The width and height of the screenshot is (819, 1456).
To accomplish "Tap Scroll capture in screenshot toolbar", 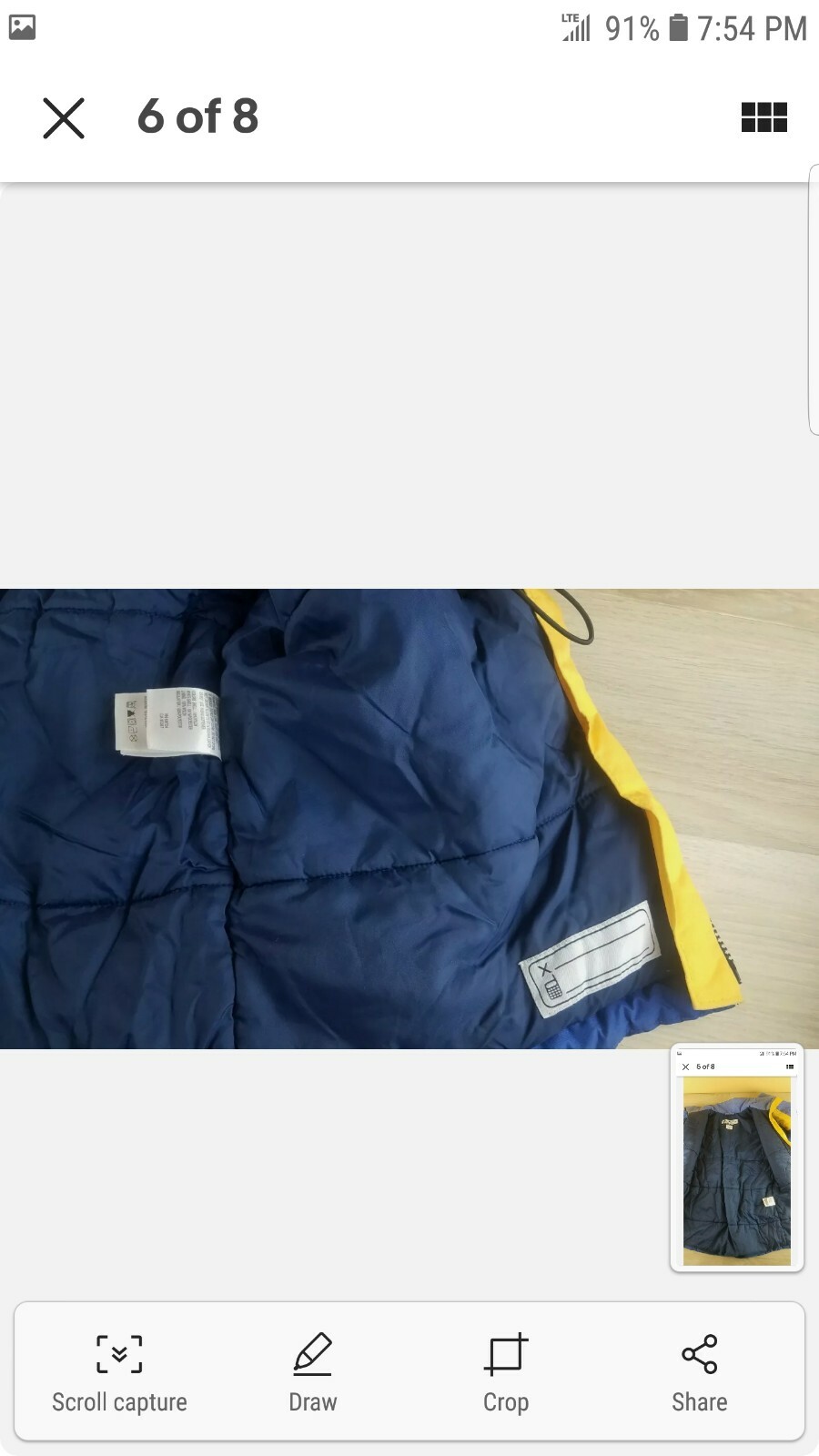I will point(119,1373).
